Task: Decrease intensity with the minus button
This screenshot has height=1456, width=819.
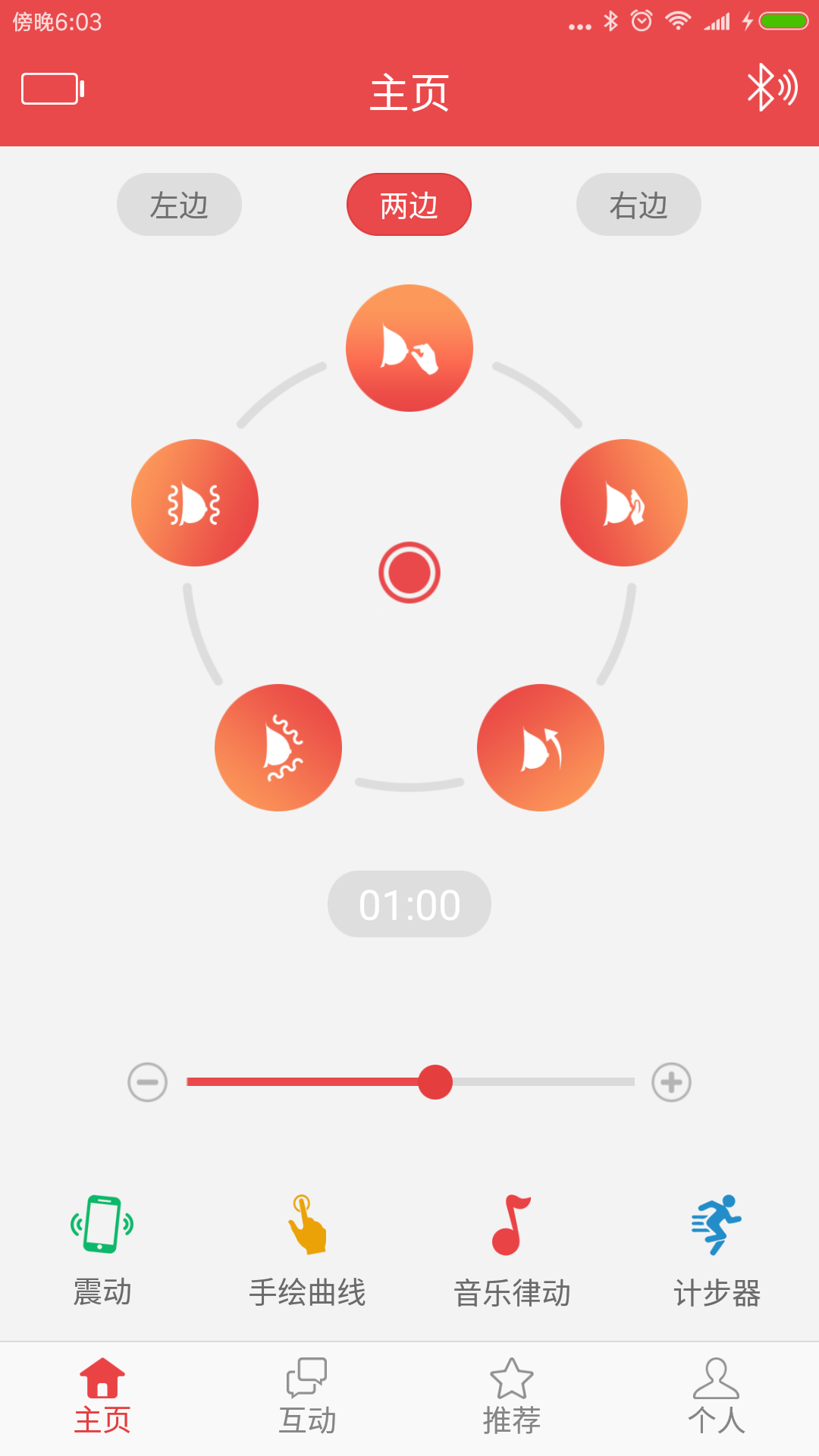Action: tap(148, 1082)
